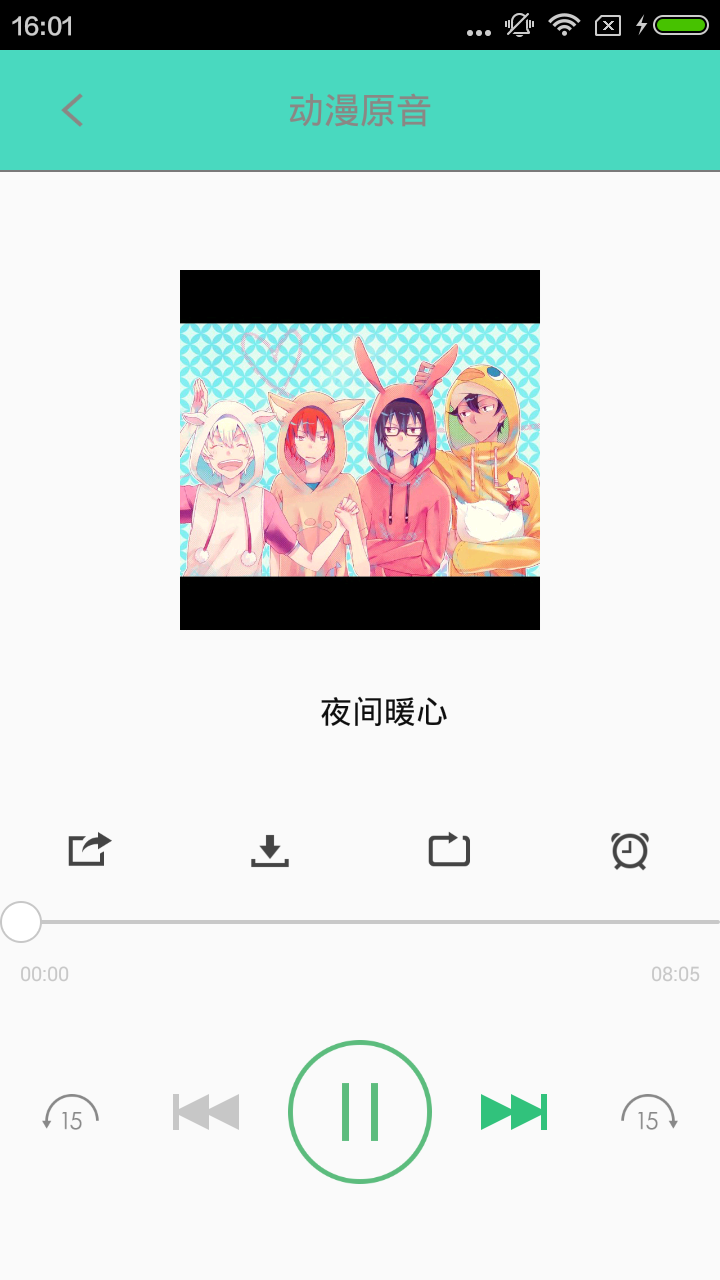The width and height of the screenshot is (720, 1280).
Task: Share the track 夜间暖心
Action: [x=89, y=850]
